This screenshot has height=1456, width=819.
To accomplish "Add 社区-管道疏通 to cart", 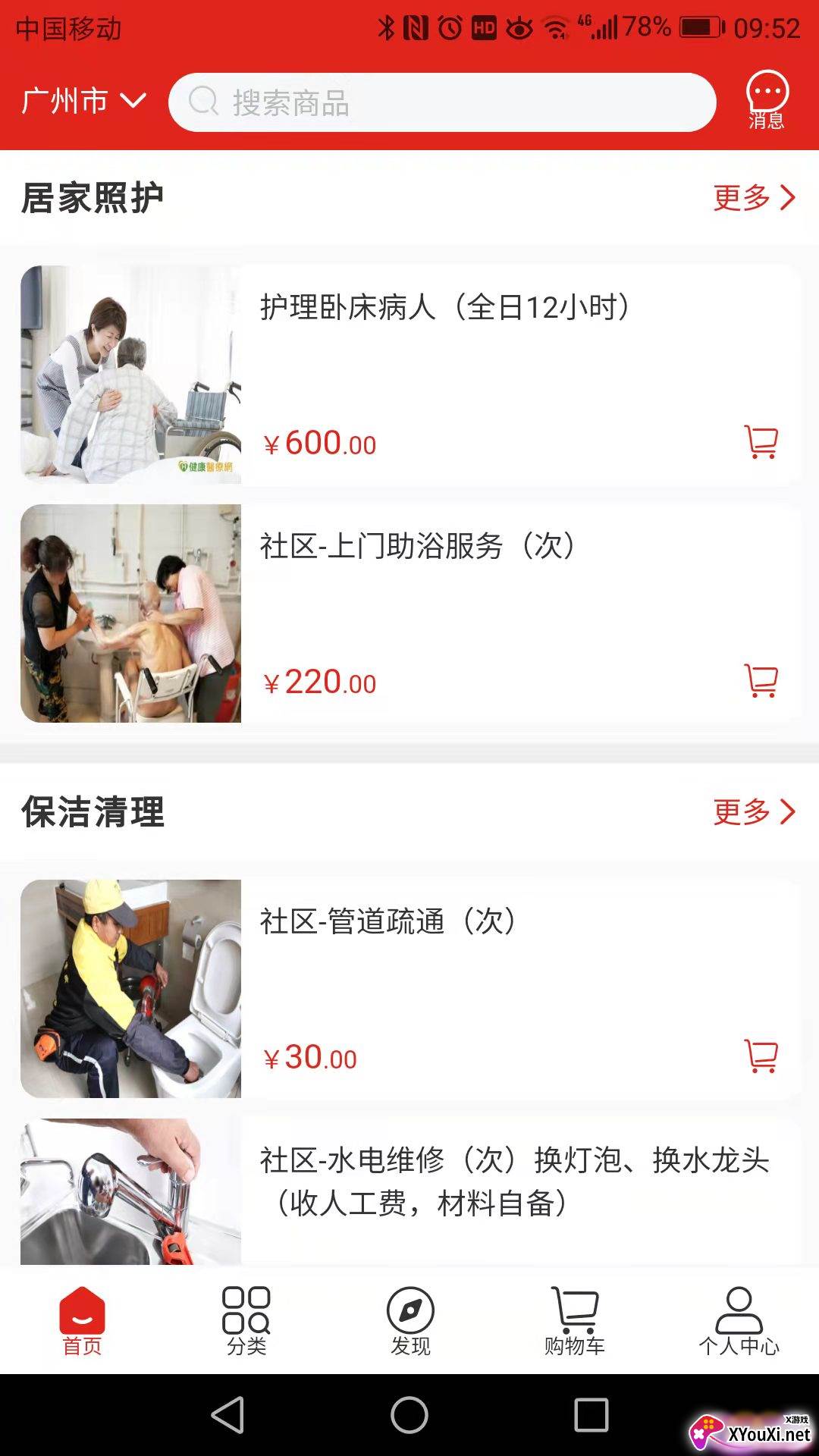I will coord(761,1056).
